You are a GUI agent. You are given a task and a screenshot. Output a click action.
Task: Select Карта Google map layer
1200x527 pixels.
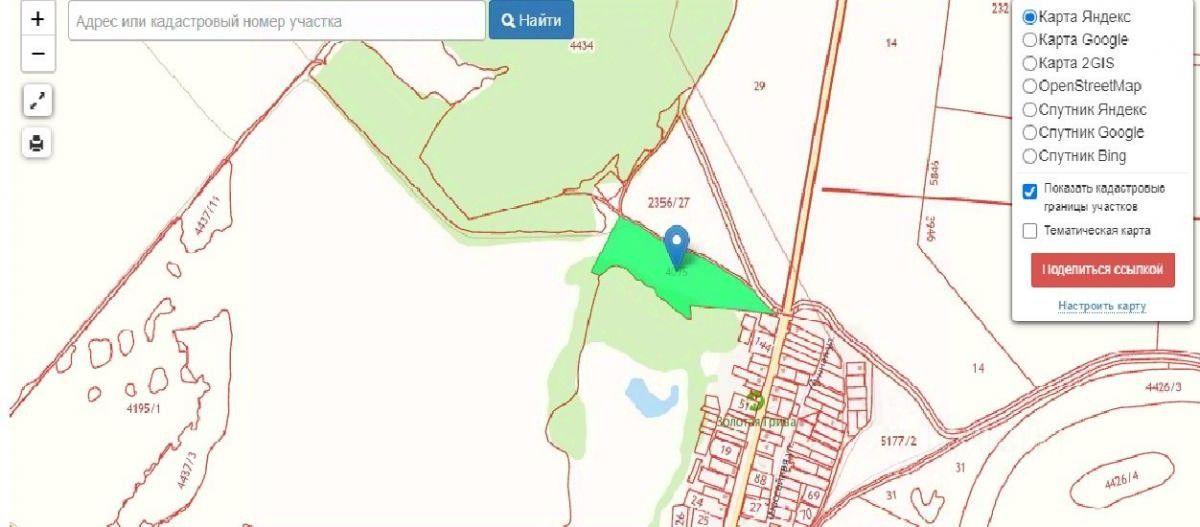click(1029, 41)
